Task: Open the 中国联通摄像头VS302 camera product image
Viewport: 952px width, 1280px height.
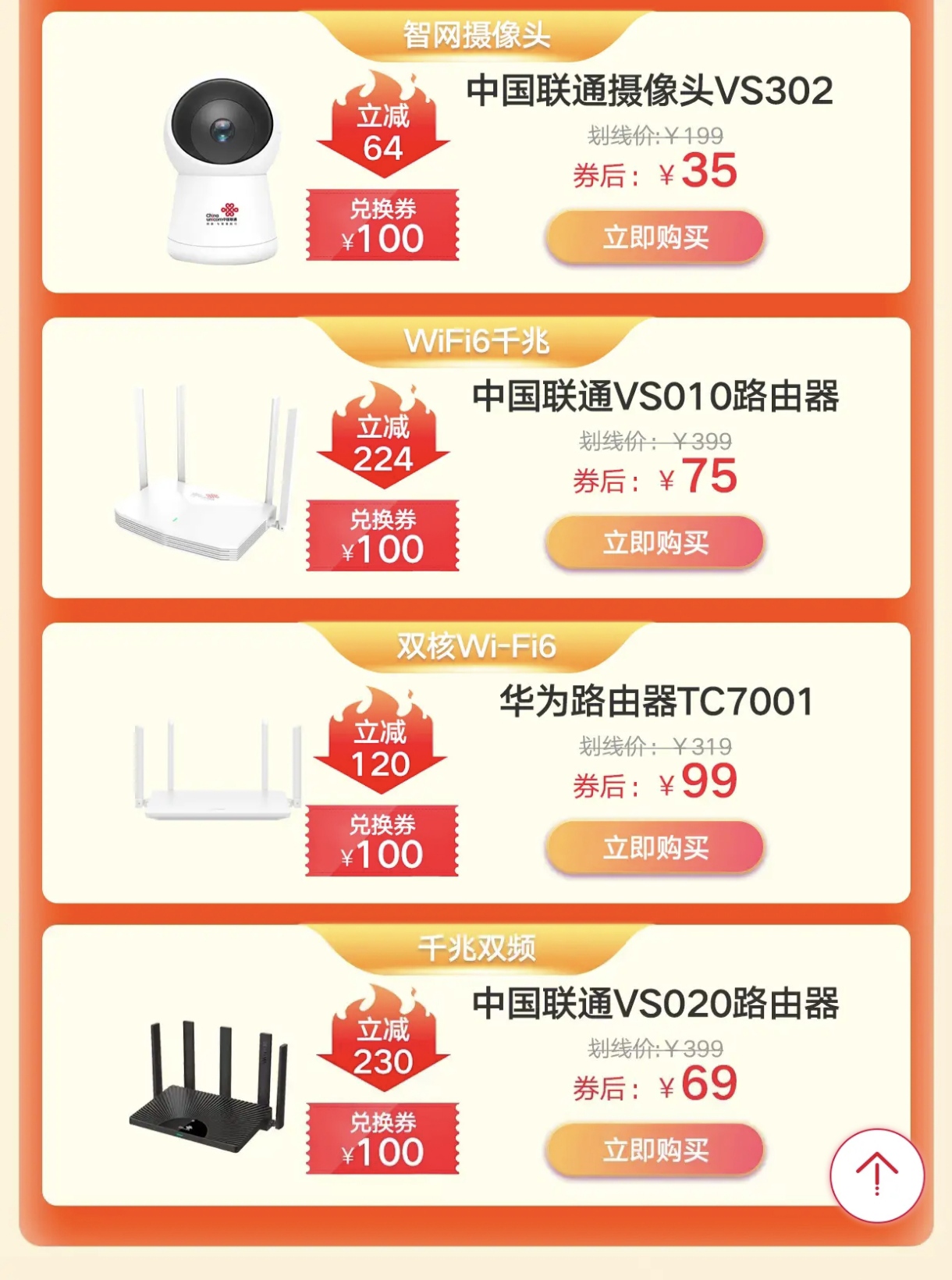Action: point(222,172)
